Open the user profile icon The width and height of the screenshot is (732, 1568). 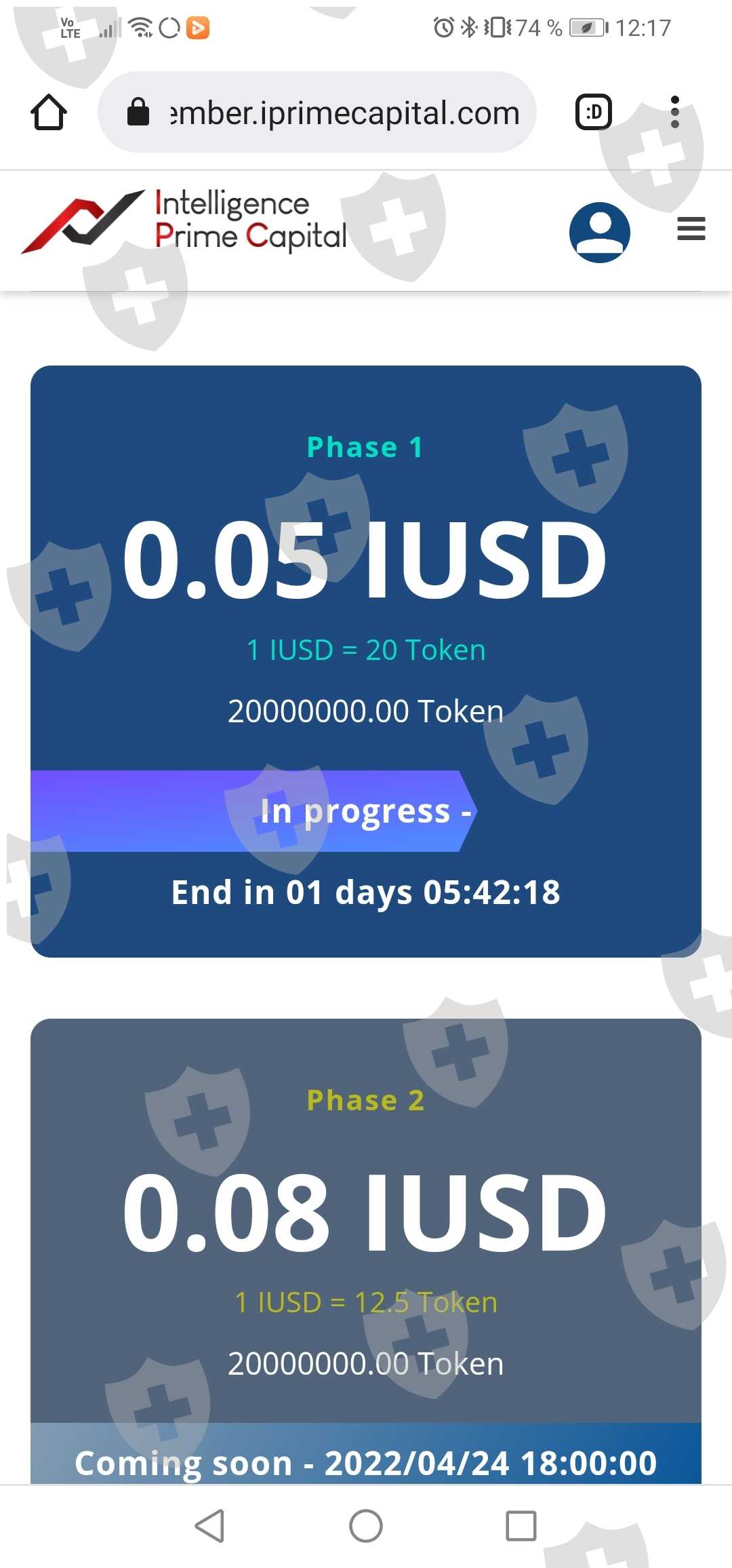coord(600,233)
